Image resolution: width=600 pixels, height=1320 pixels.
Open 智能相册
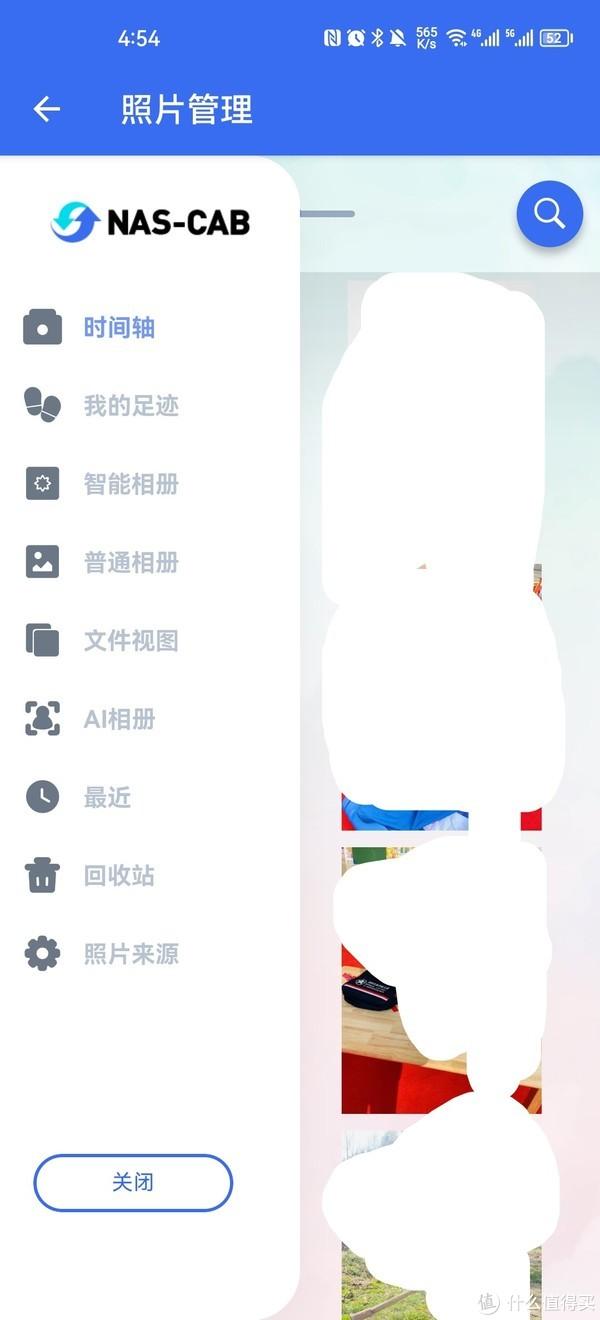pyautogui.click(x=150, y=484)
